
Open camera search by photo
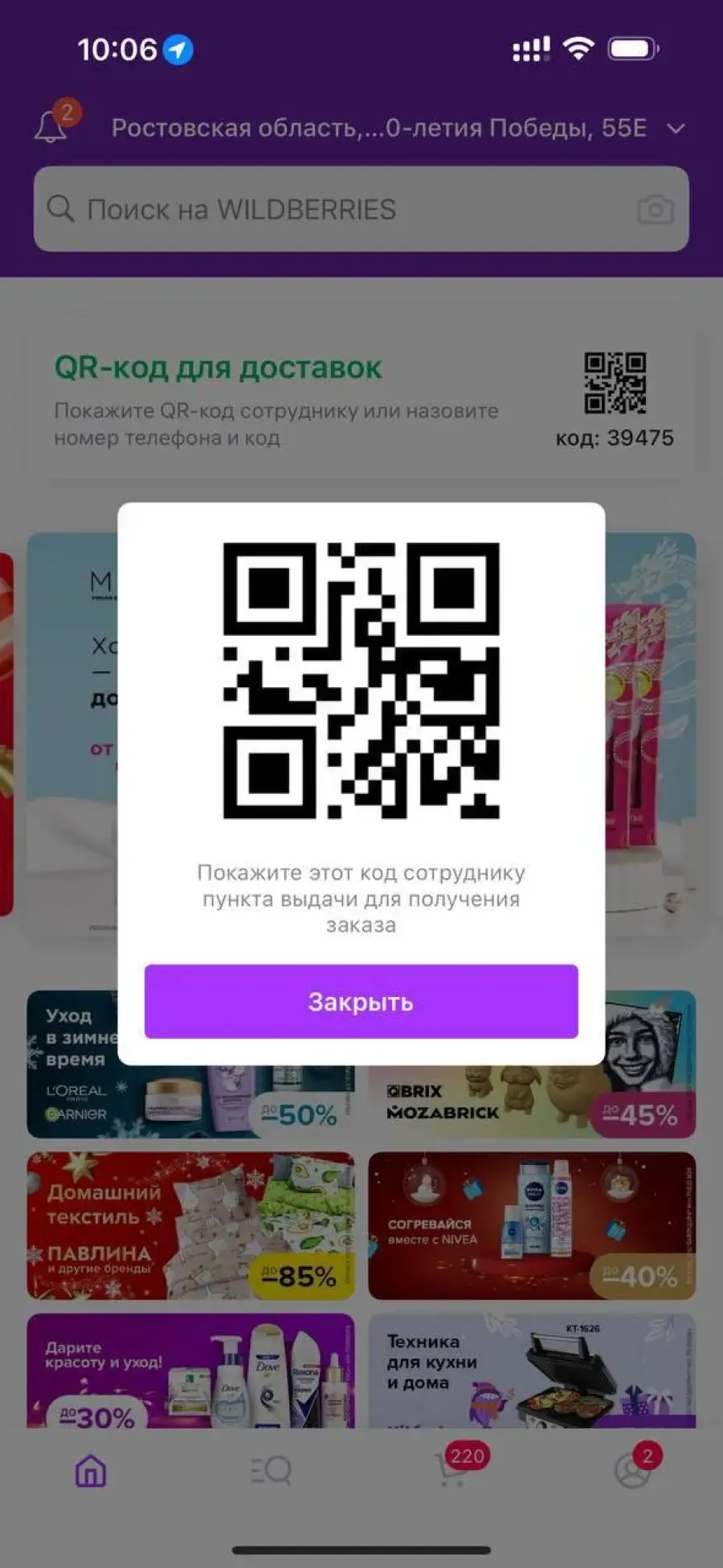pos(655,210)
